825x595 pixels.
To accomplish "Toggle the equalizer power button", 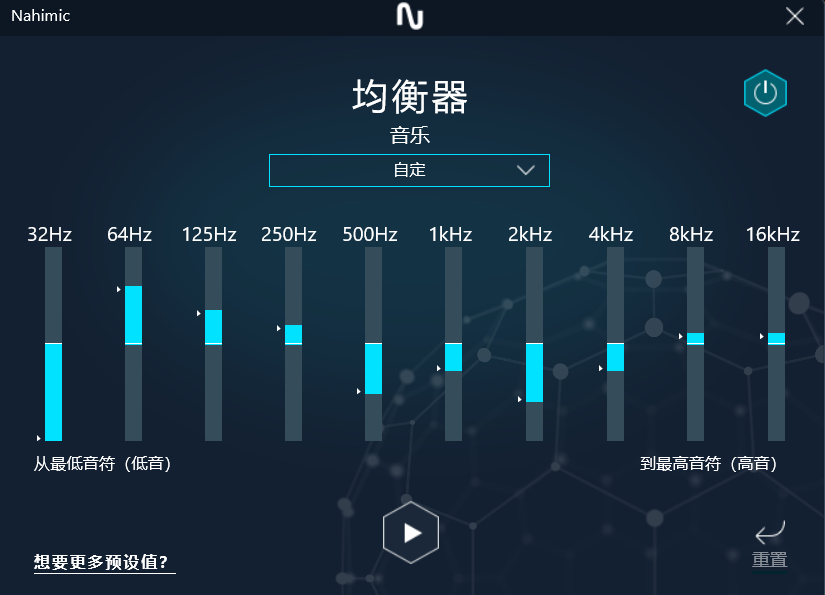I will click(765, 94).
